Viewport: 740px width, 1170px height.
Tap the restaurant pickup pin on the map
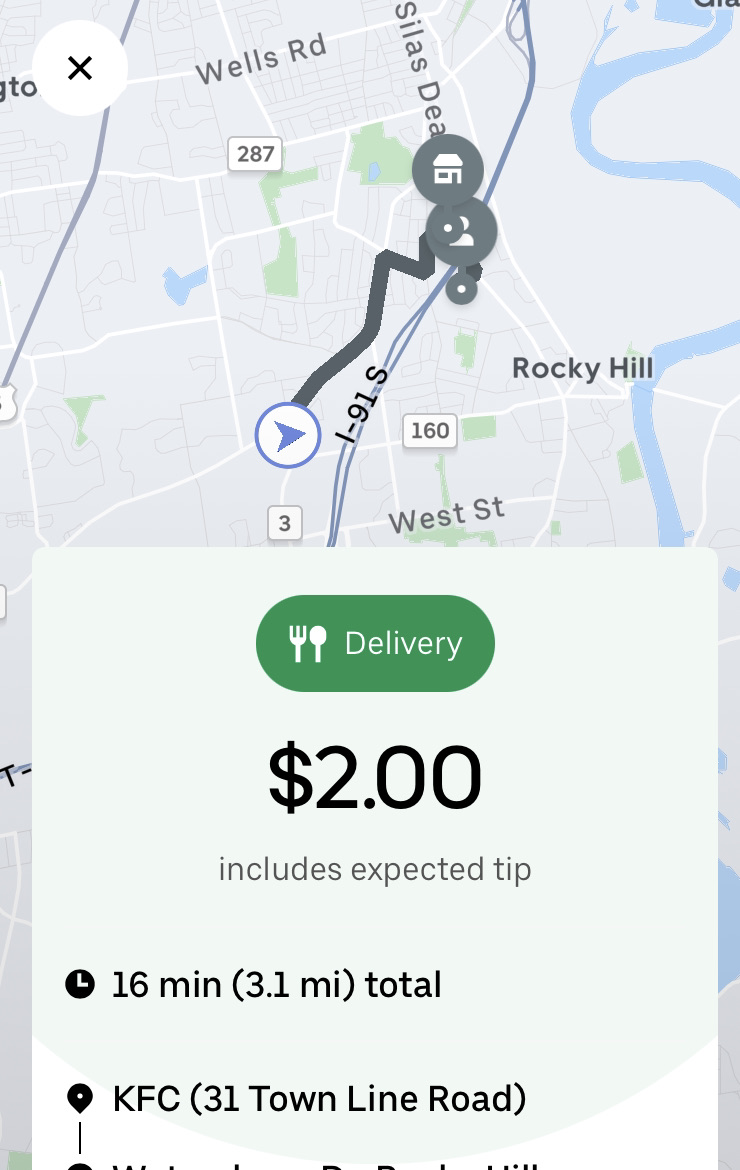pyautogui.click(x=447, y=170)
